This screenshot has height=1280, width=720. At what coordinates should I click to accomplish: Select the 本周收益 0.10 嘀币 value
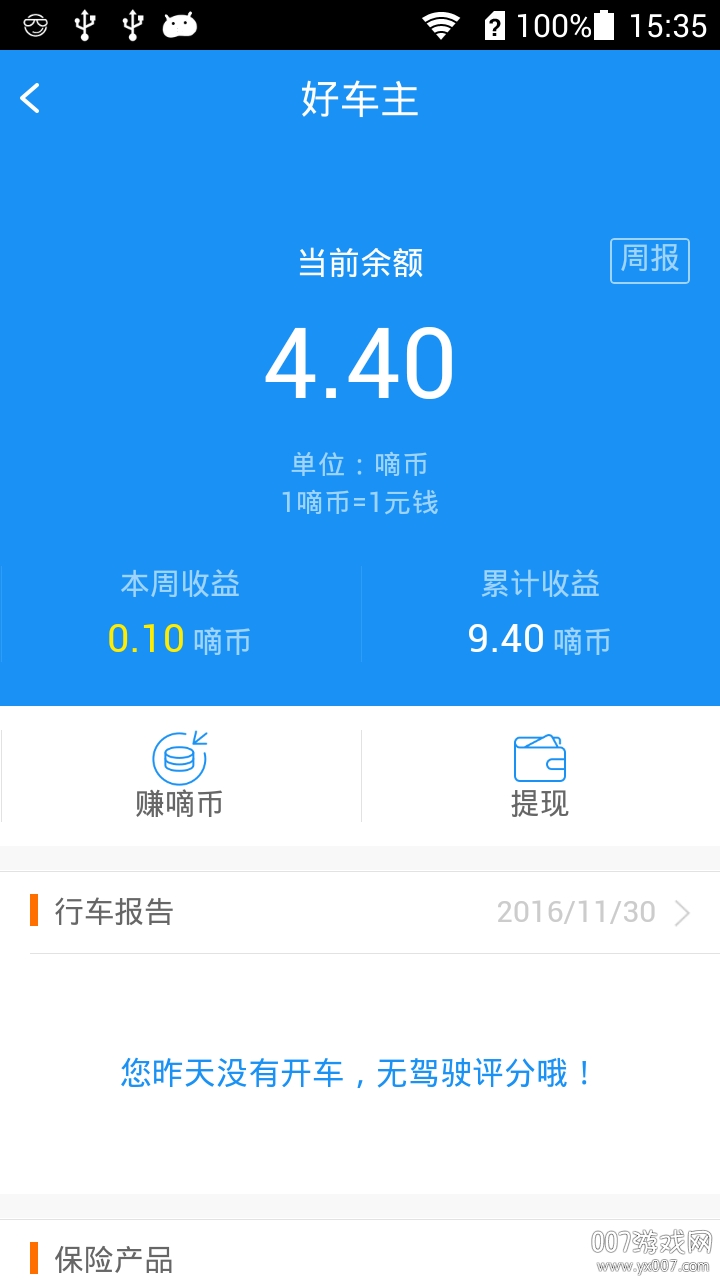pos(180,638)
